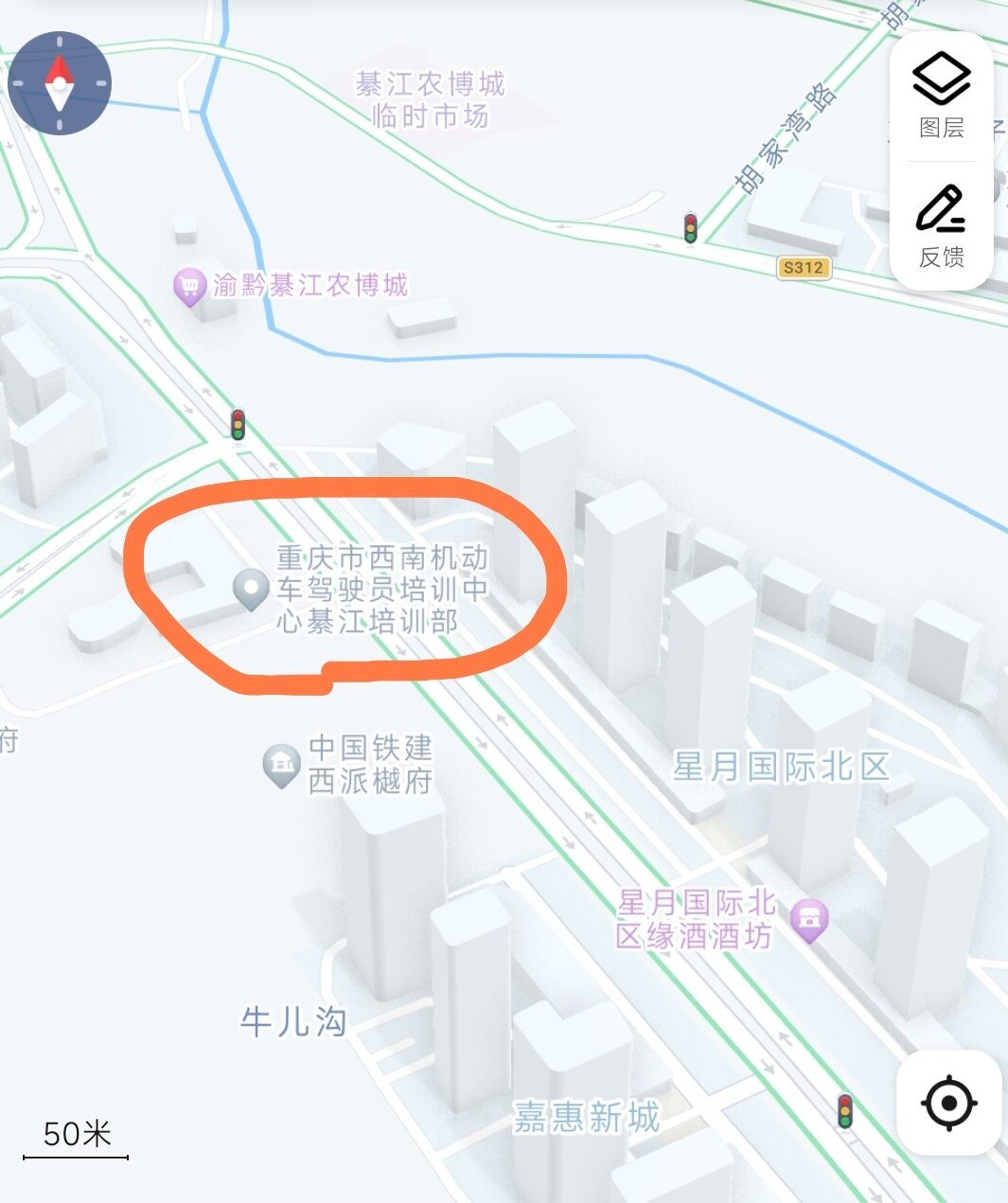Open the 图层 map layers menu
Image resolution: width=1008 pixels, height=1203 pixels.
click(x=941, y=95)
